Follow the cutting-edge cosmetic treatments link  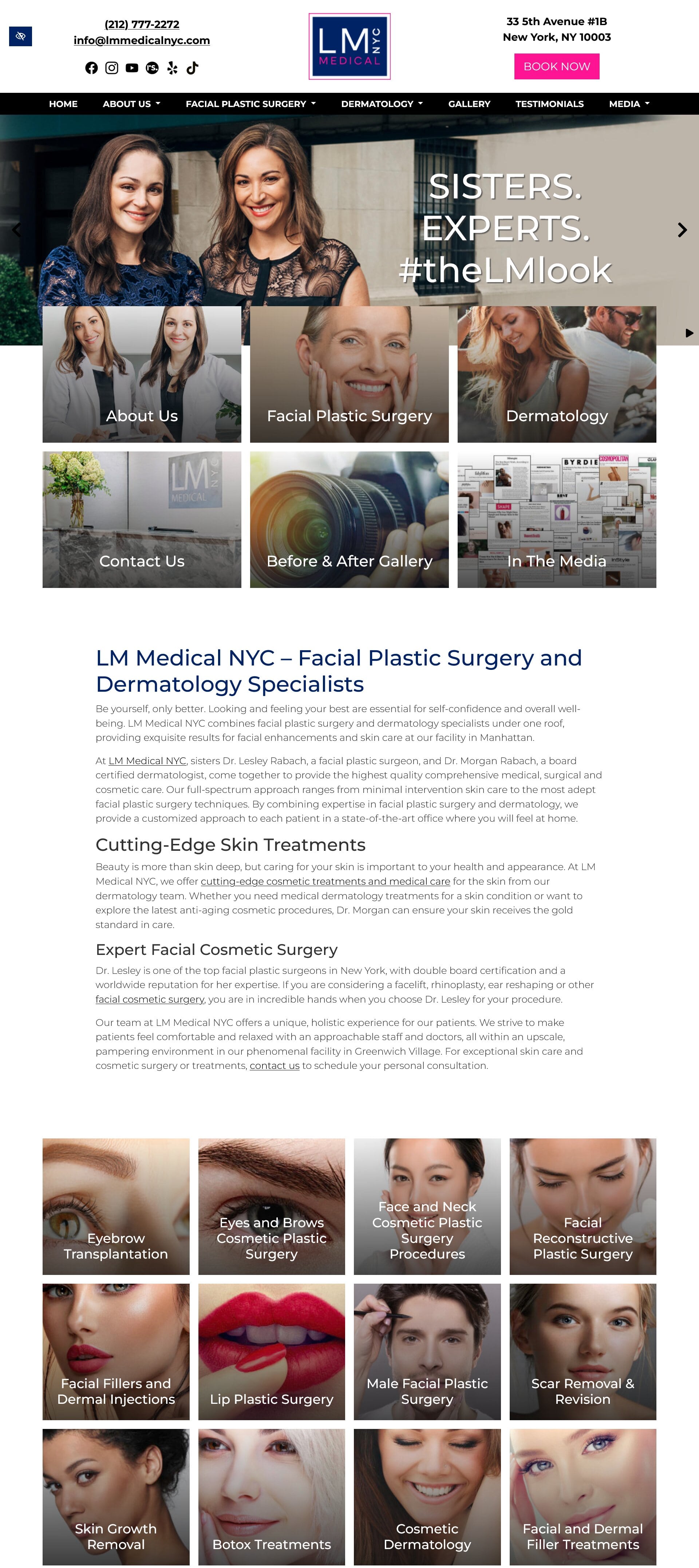[x=325, y=881]
